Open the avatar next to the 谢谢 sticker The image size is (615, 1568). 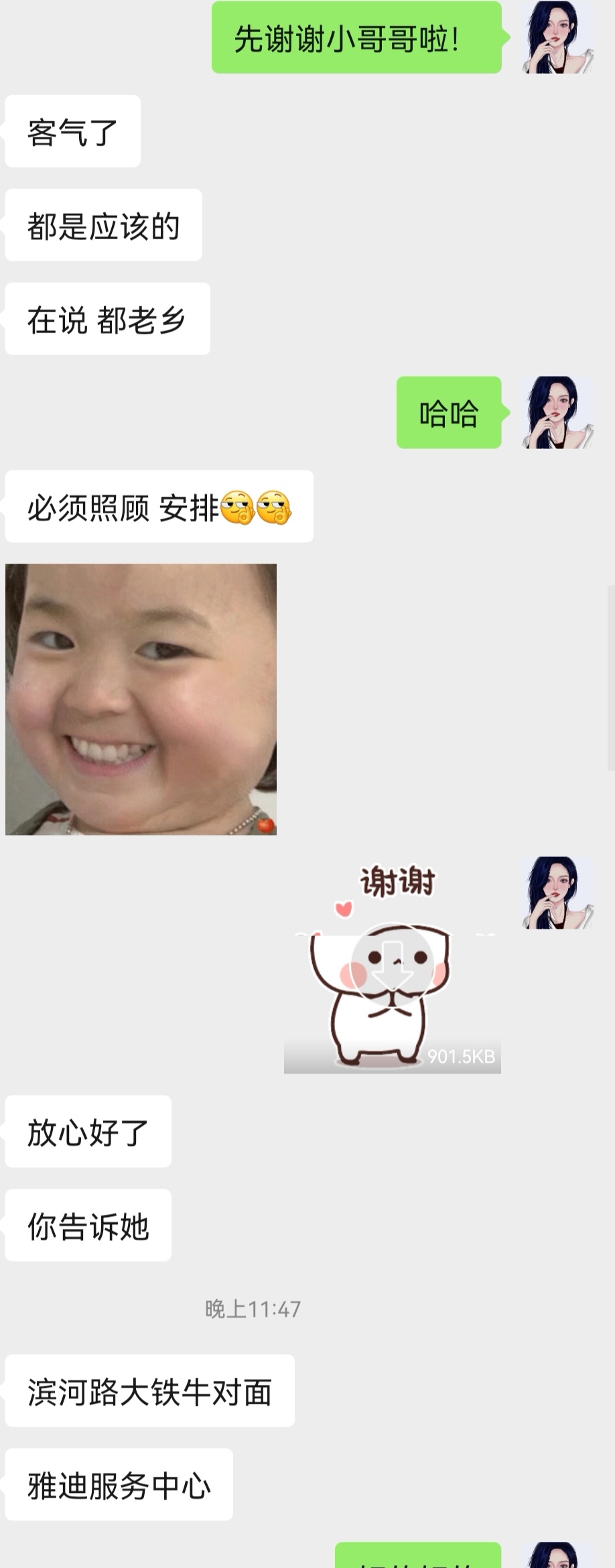pyautogui.click(x=557, y=893)
